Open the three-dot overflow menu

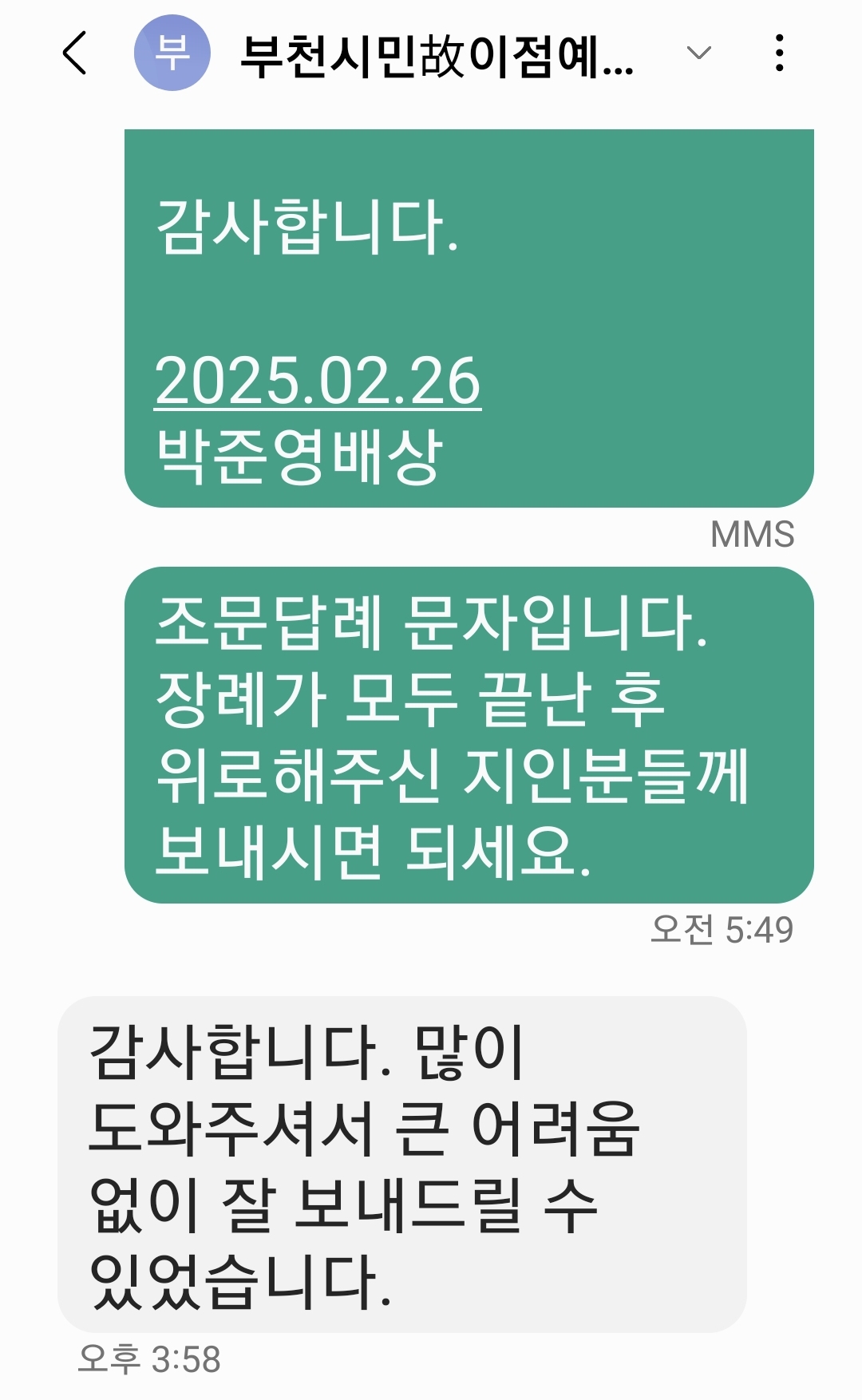click(780, 53)
